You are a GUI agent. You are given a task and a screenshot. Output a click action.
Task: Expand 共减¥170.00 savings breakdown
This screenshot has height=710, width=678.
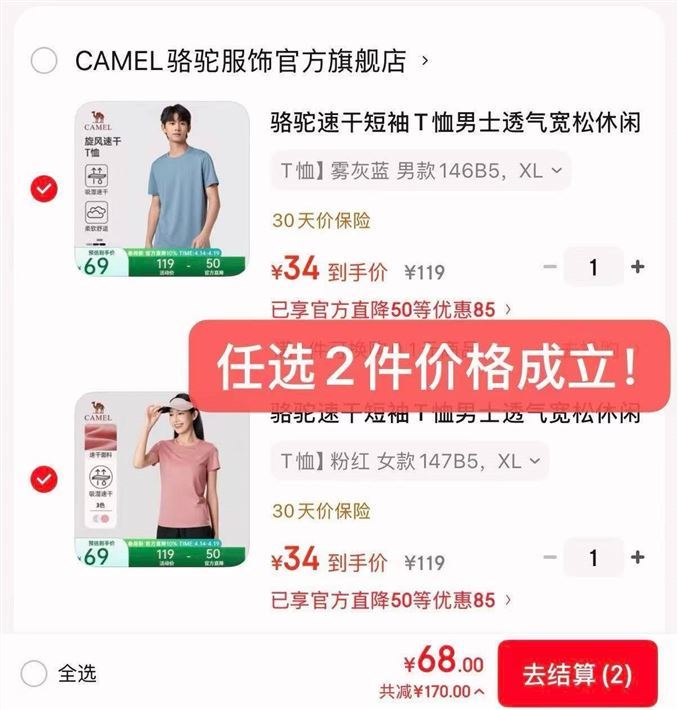point(431,691)
